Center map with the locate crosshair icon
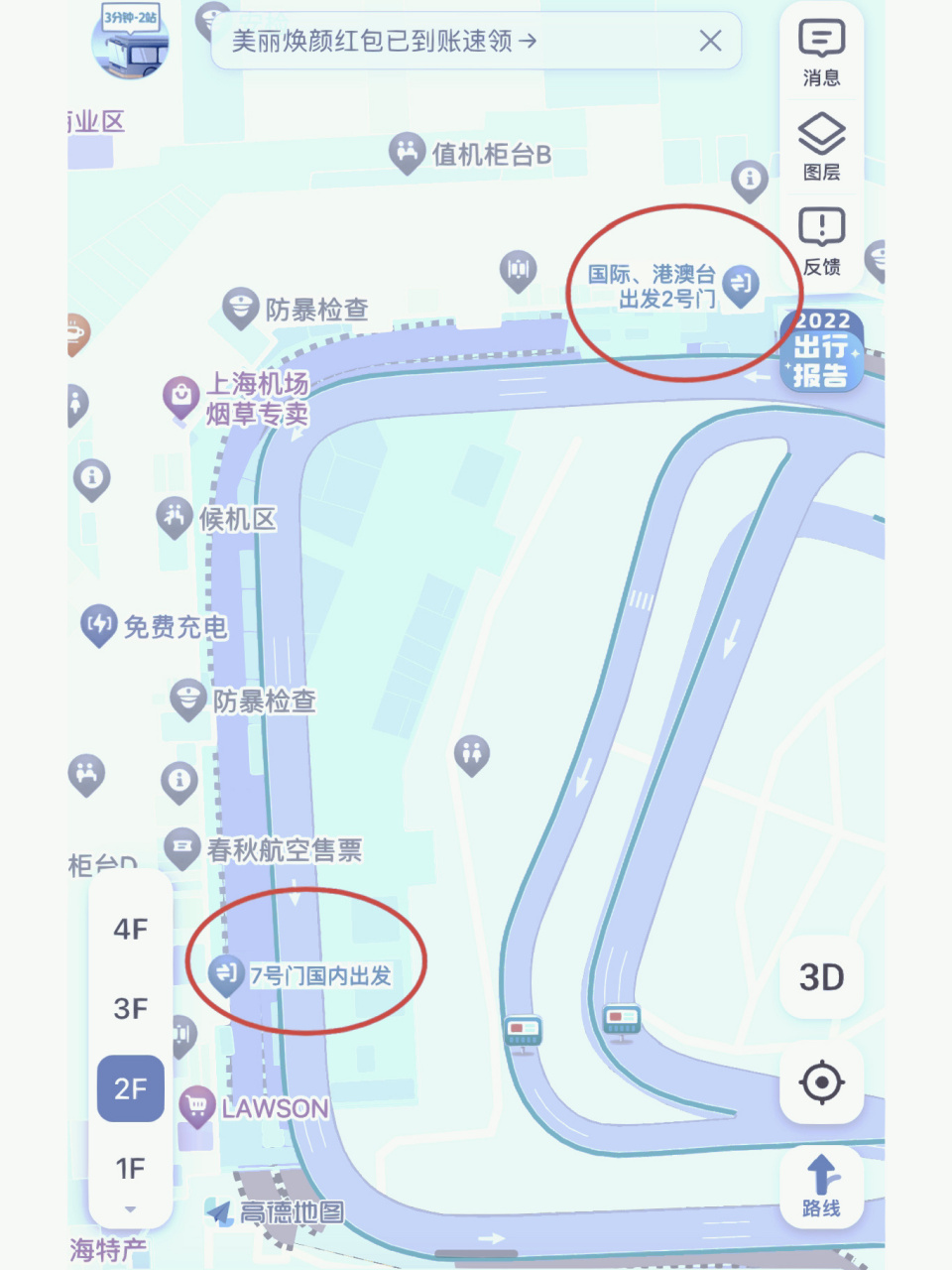Viewport: 952px width, 1270px height. click(x=821, y=1083)
